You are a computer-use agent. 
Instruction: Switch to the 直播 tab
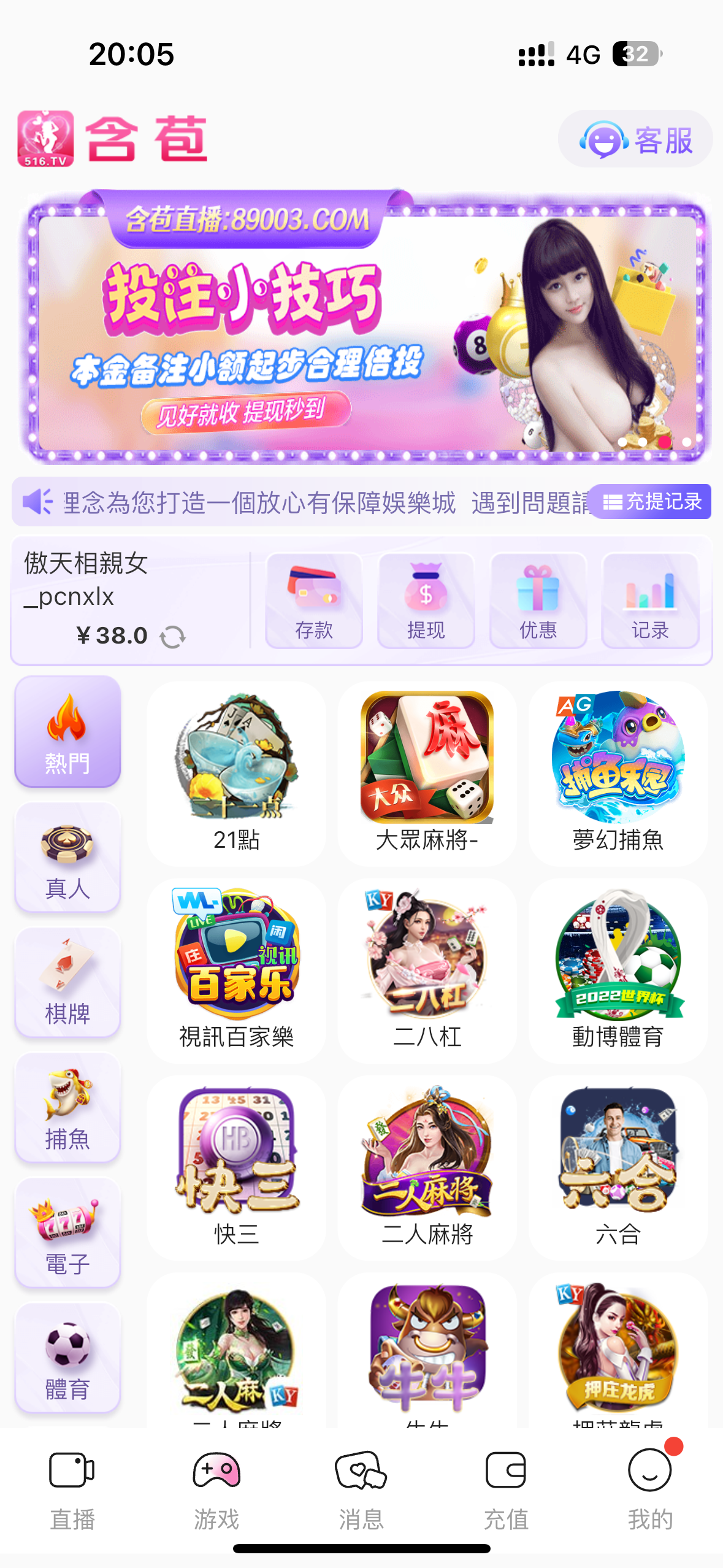(72, 1489)
